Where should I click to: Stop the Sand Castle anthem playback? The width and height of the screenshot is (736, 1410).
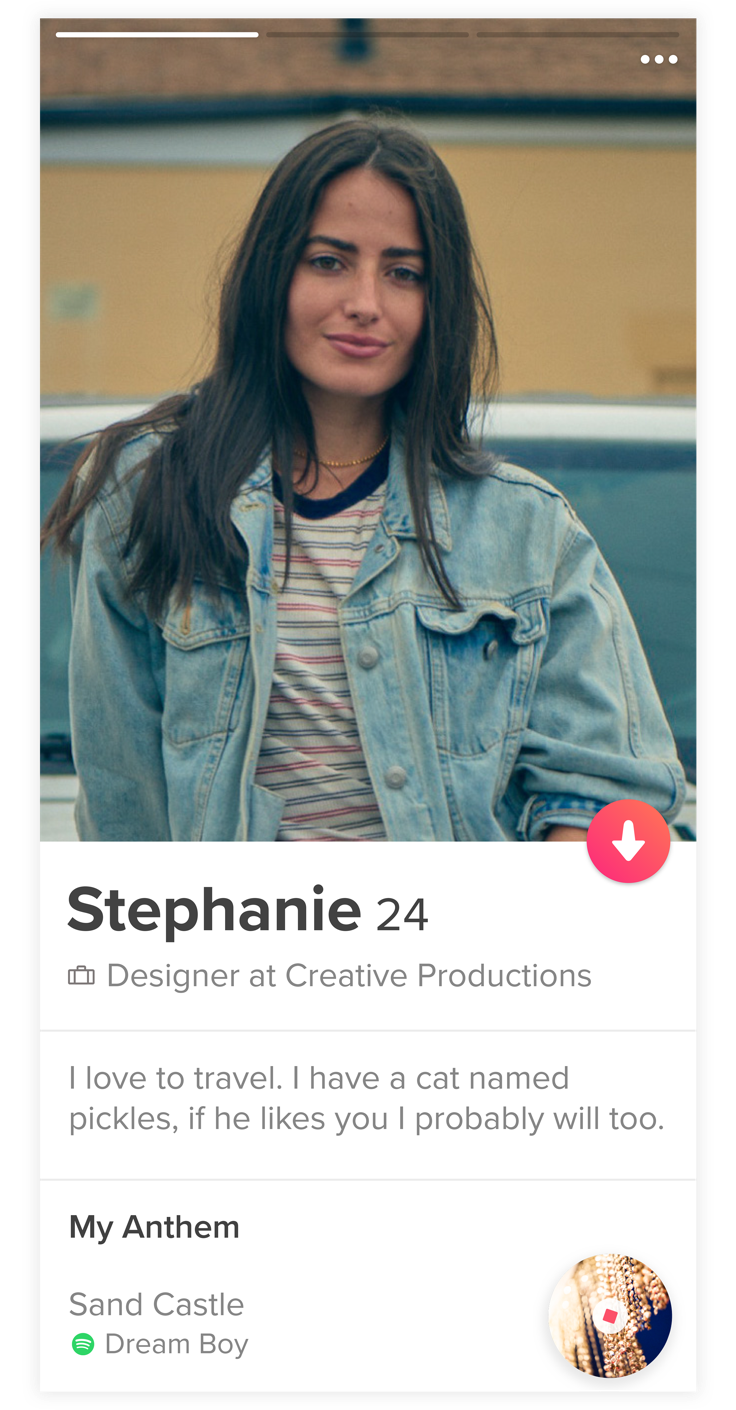[609, 1316]
